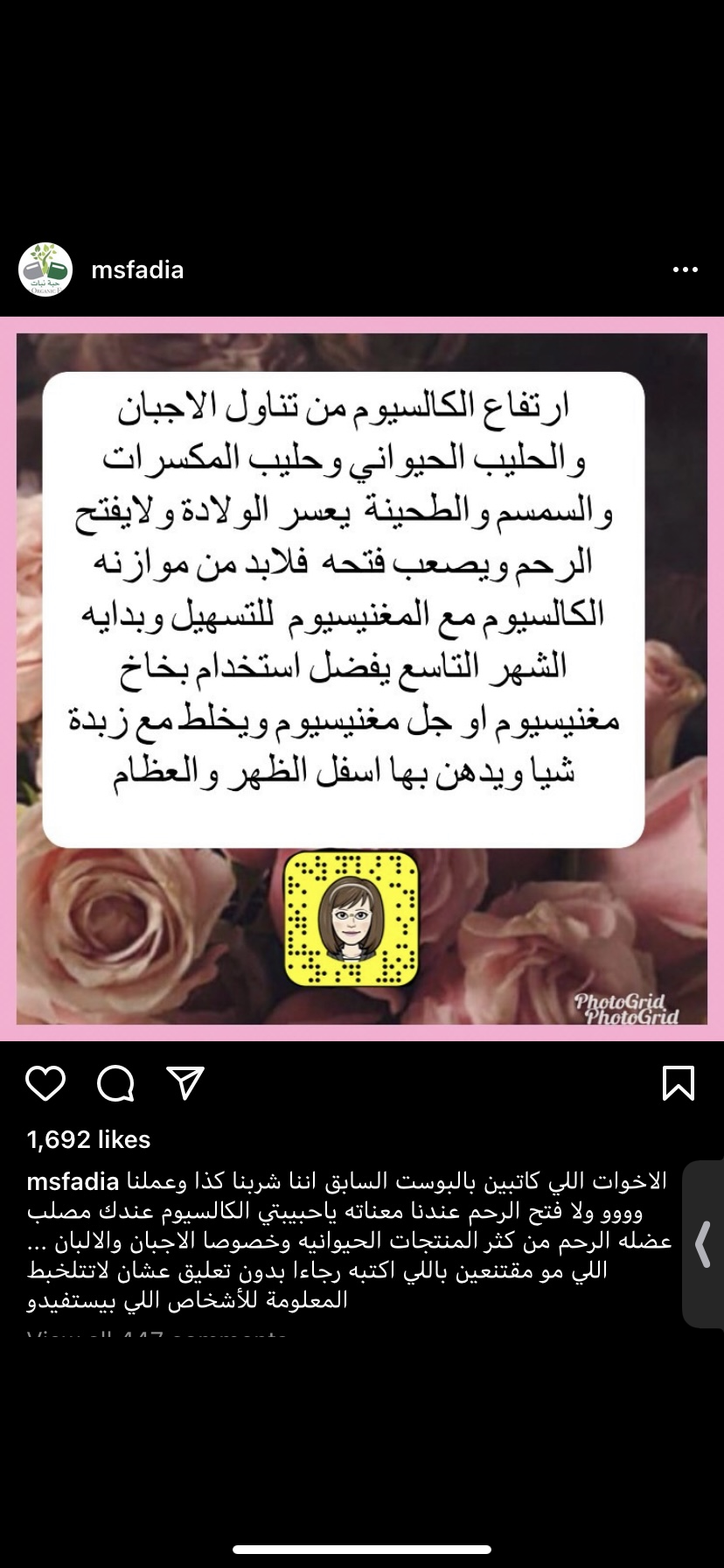Open the three-dot post options menu

(x=685, y=269)
